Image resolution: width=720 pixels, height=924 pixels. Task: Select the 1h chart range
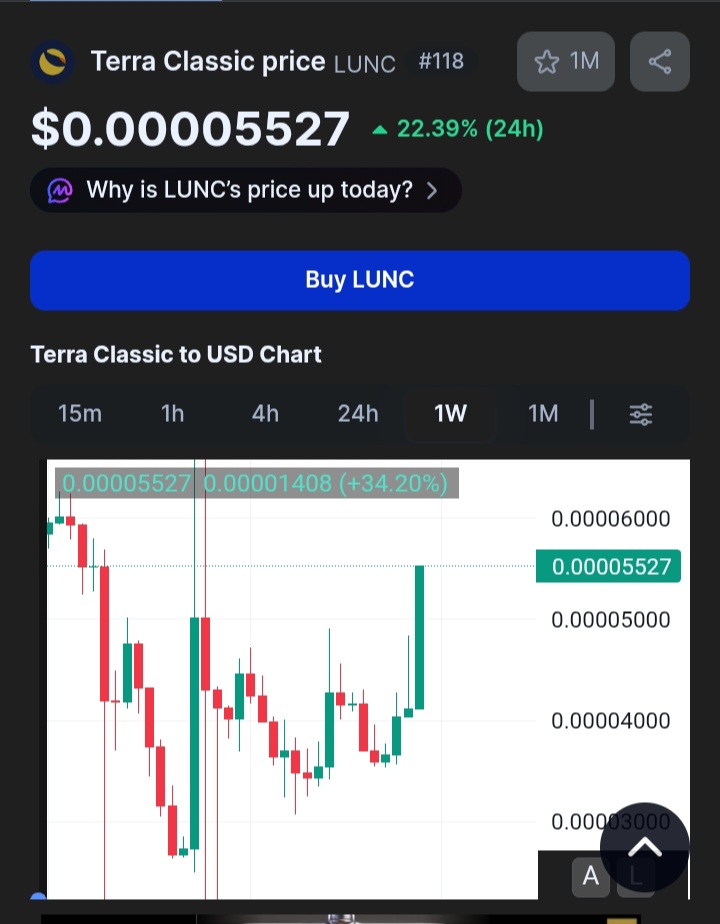(x=173, y=414)
